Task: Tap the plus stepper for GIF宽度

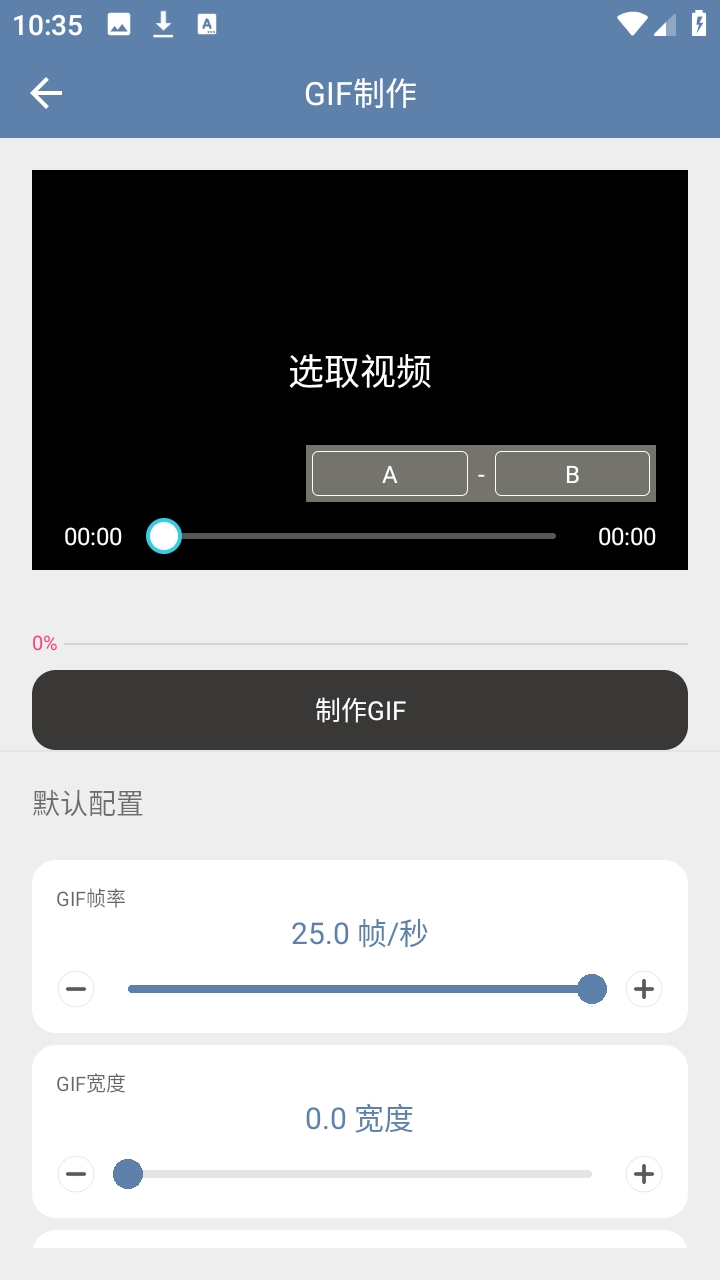Action: pos(643,1174)
